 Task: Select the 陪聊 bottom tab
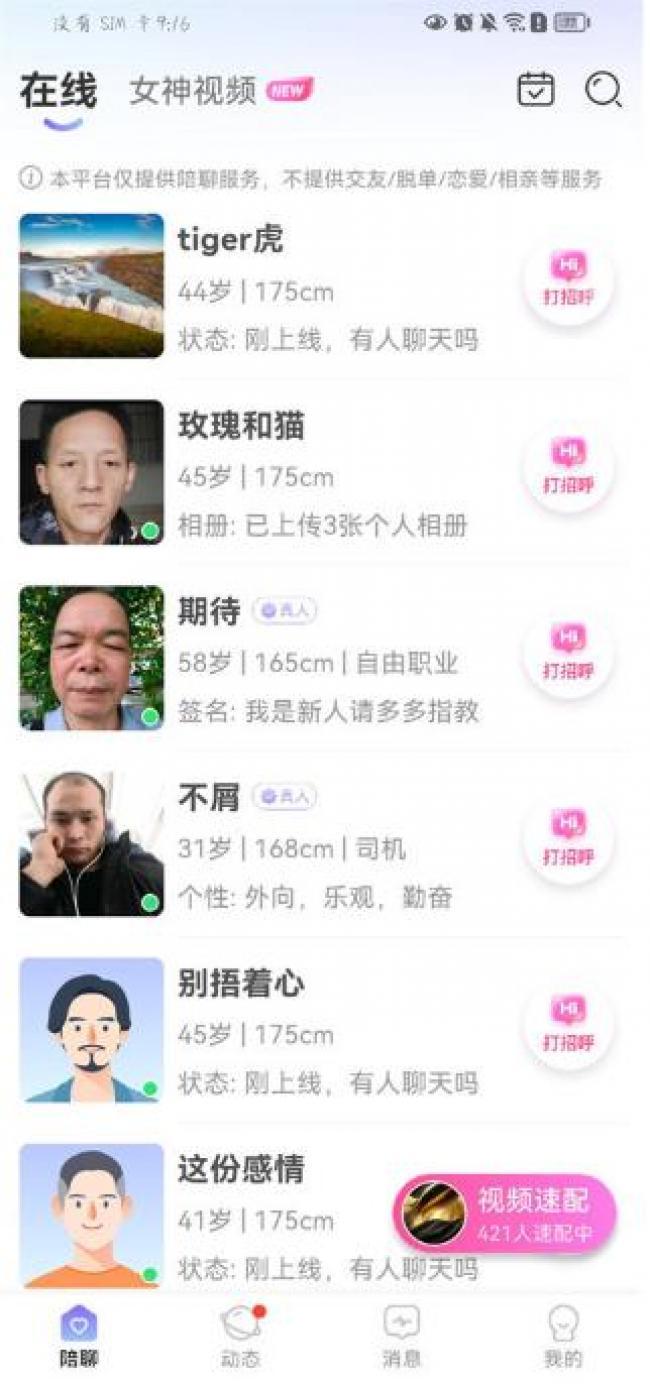click(79, 1337)
